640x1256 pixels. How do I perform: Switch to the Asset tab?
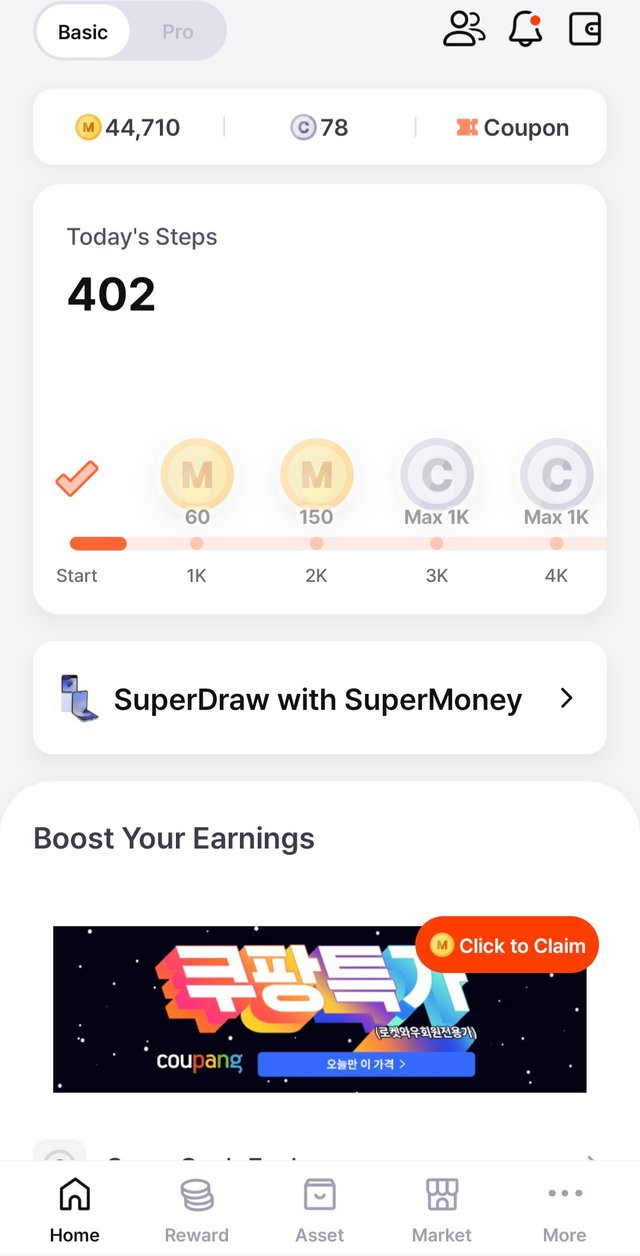pyautogui.click(x=320, y=1208)
